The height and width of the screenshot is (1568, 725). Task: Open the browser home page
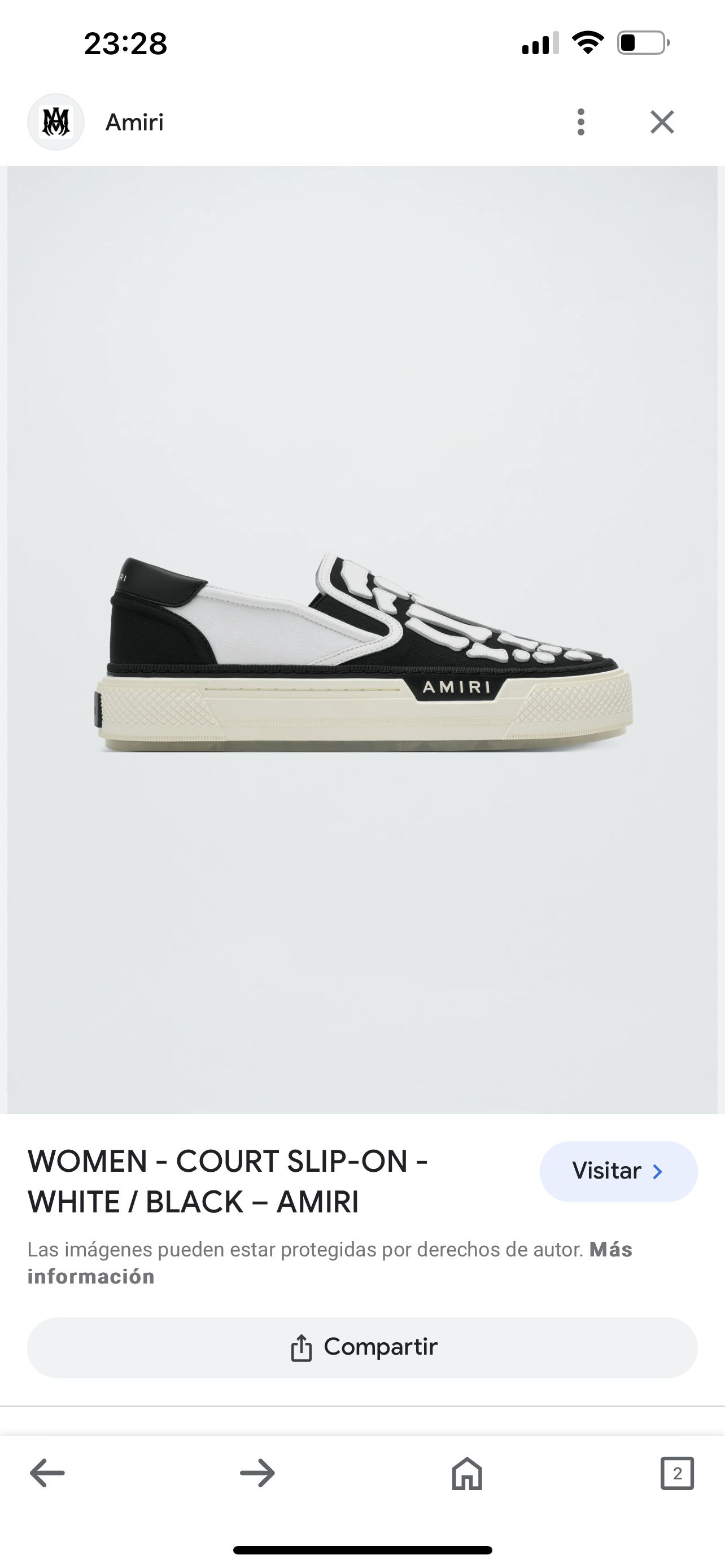coord(467,1473)
